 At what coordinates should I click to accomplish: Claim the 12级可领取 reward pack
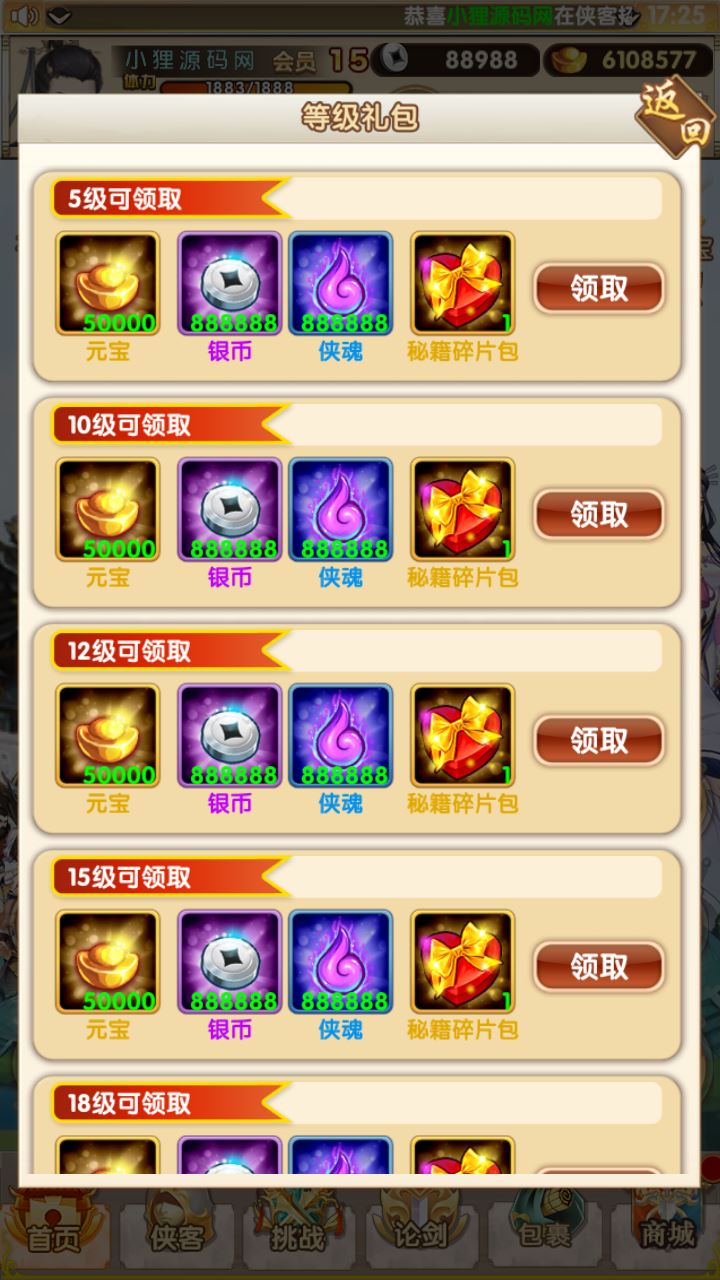pyautogui.click(x=599, y=741)
